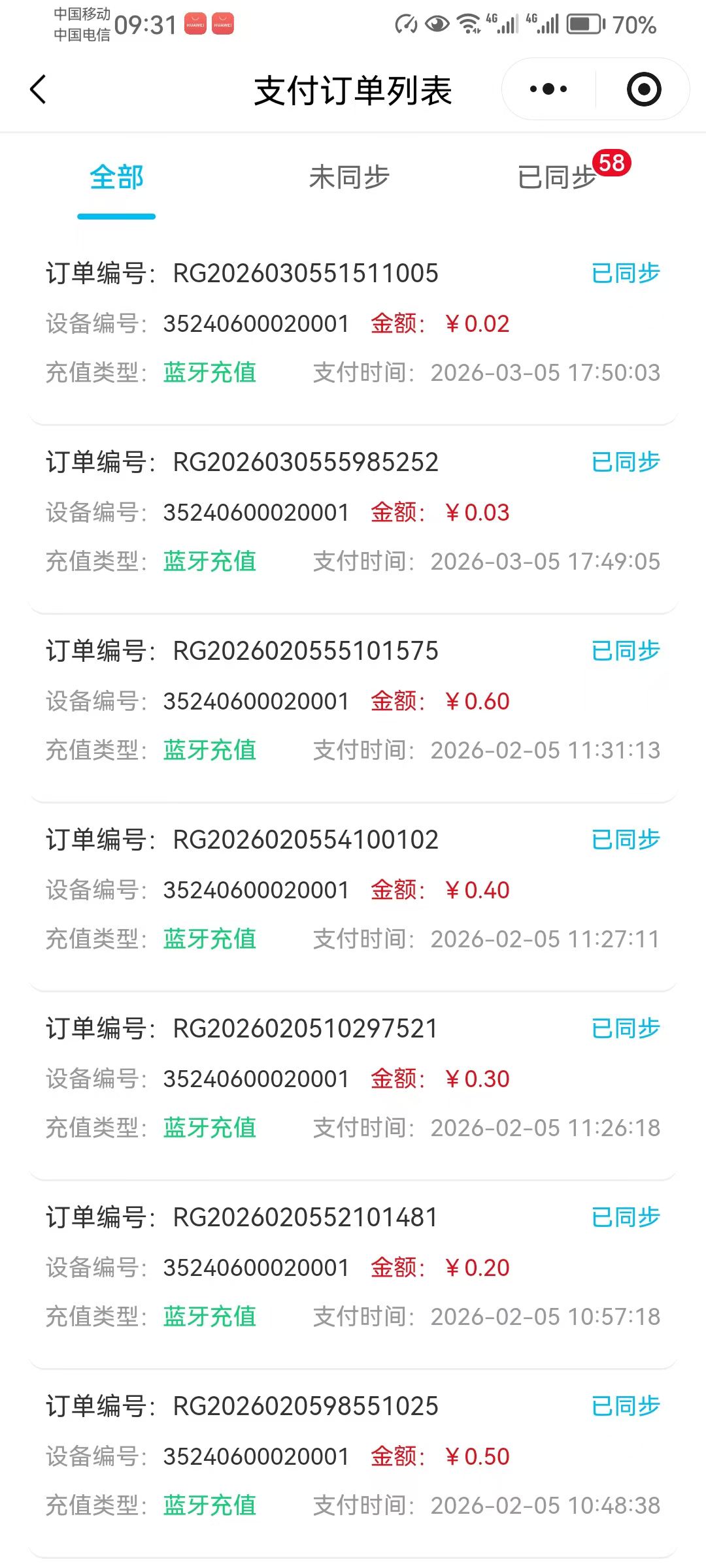The width and height of the screenshot is (706, 1568).
Task: Open order RG2026030555985252
Action: pyautogui.click(x=353, y=512)
